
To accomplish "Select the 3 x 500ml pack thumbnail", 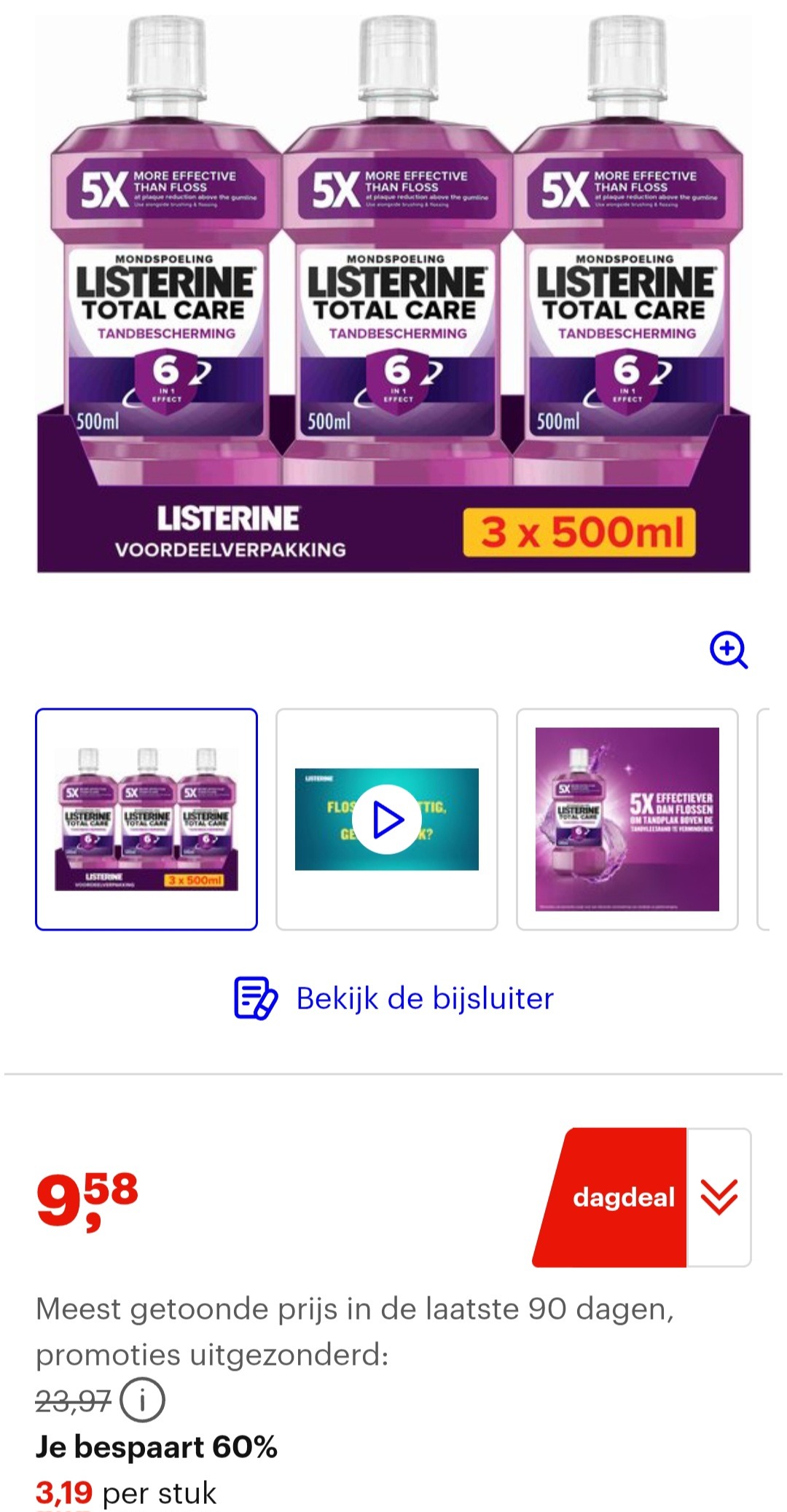I will click(x=146, y=818).
